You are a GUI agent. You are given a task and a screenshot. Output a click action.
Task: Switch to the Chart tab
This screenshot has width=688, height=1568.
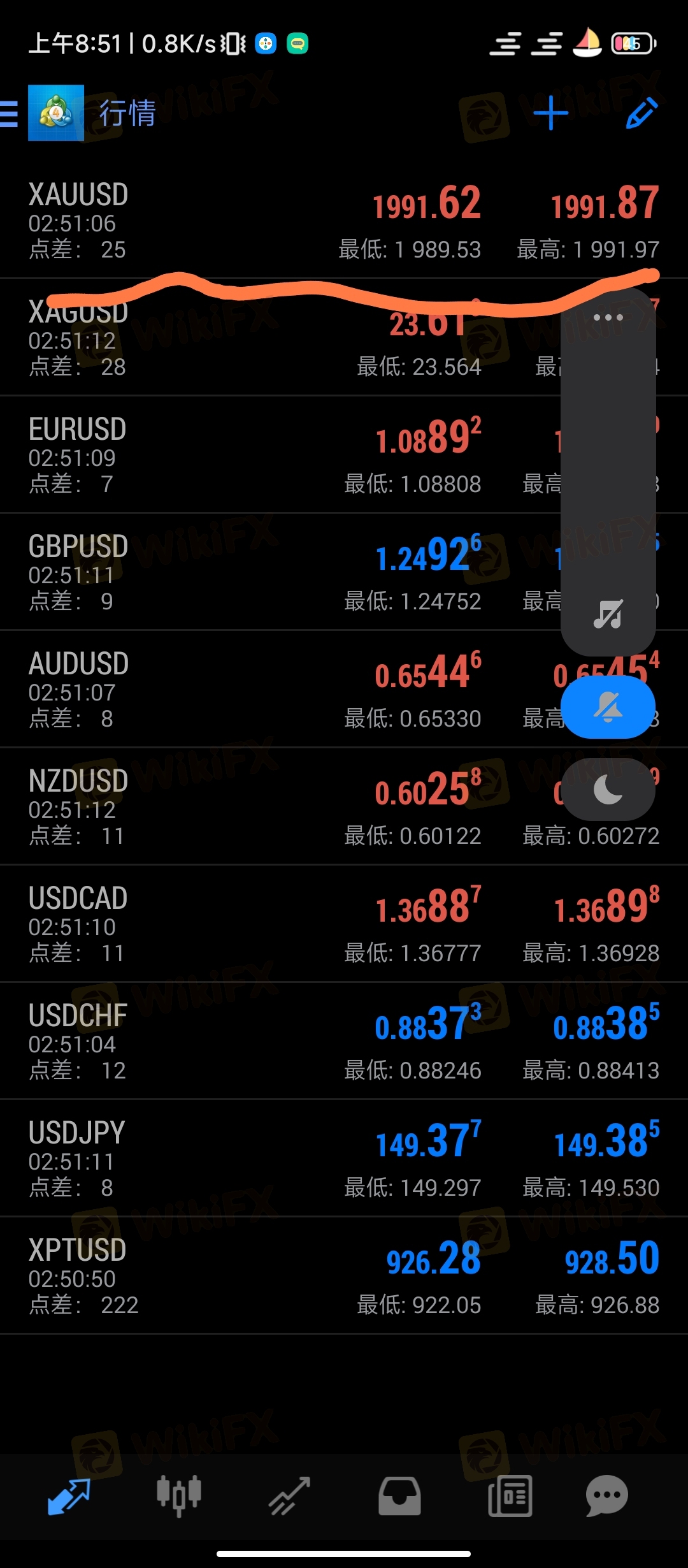(179, 1495)
